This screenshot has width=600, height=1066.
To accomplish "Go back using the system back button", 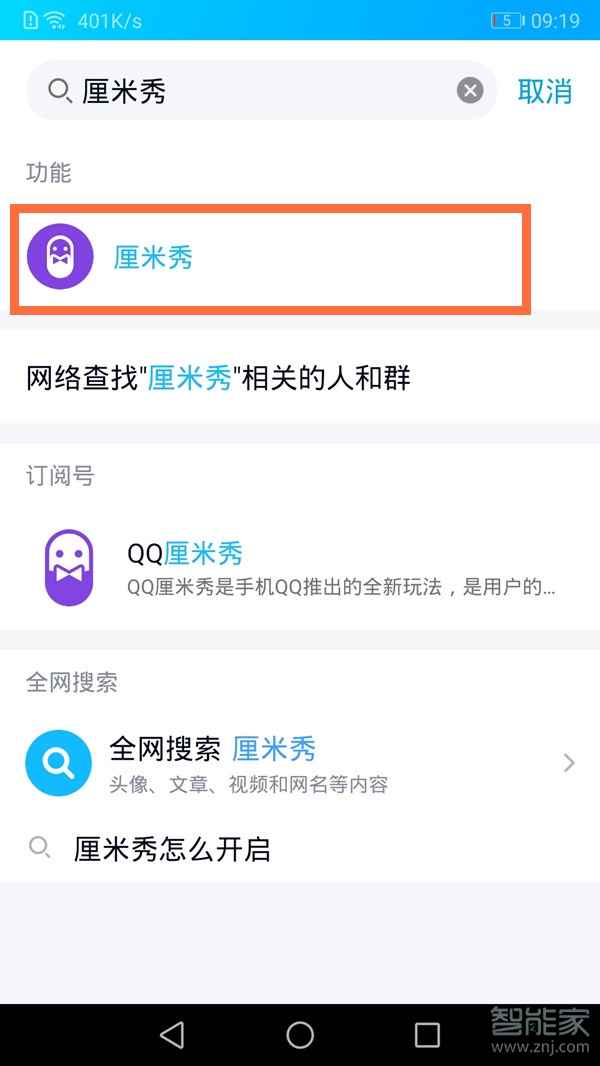I will click(172, 1035).
